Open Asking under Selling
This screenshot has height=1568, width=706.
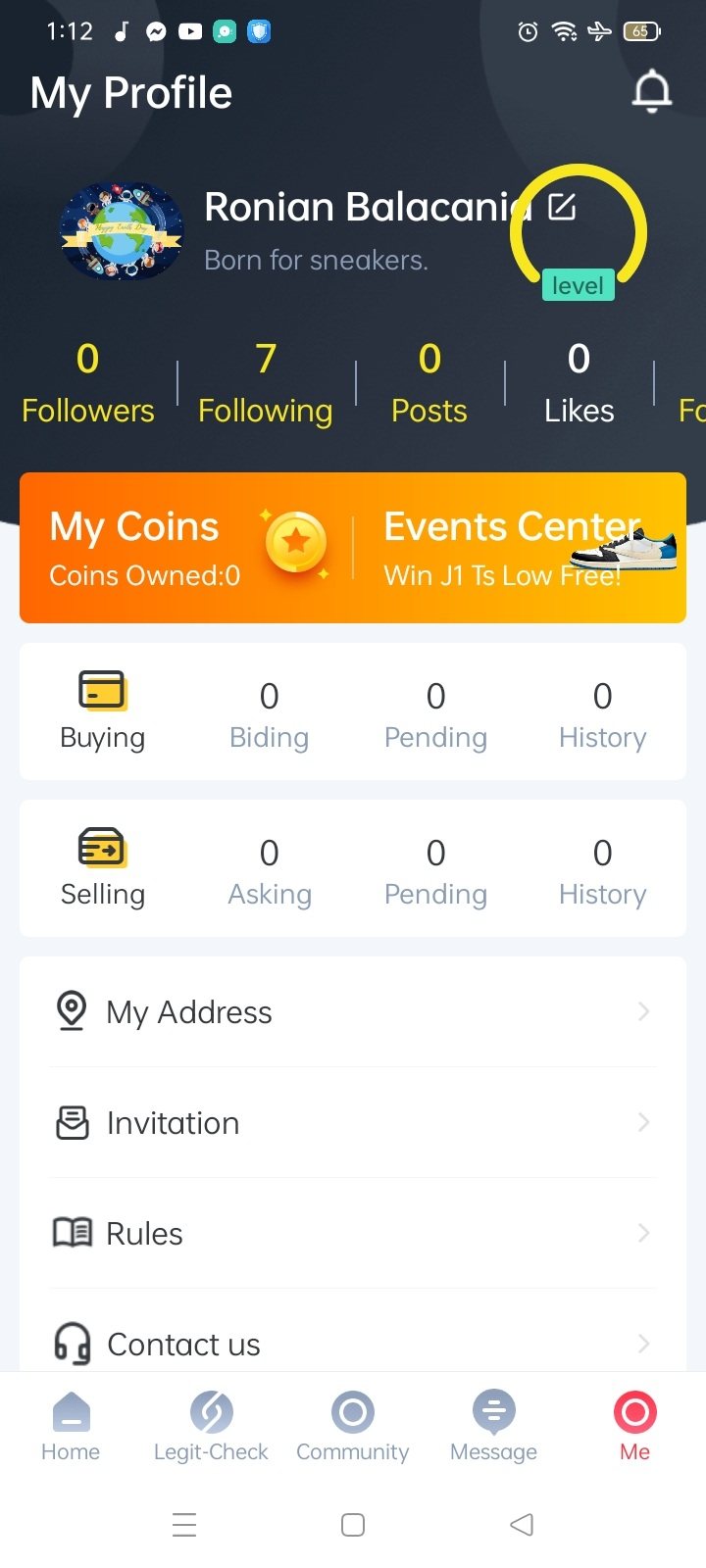[x=269, y=870]
